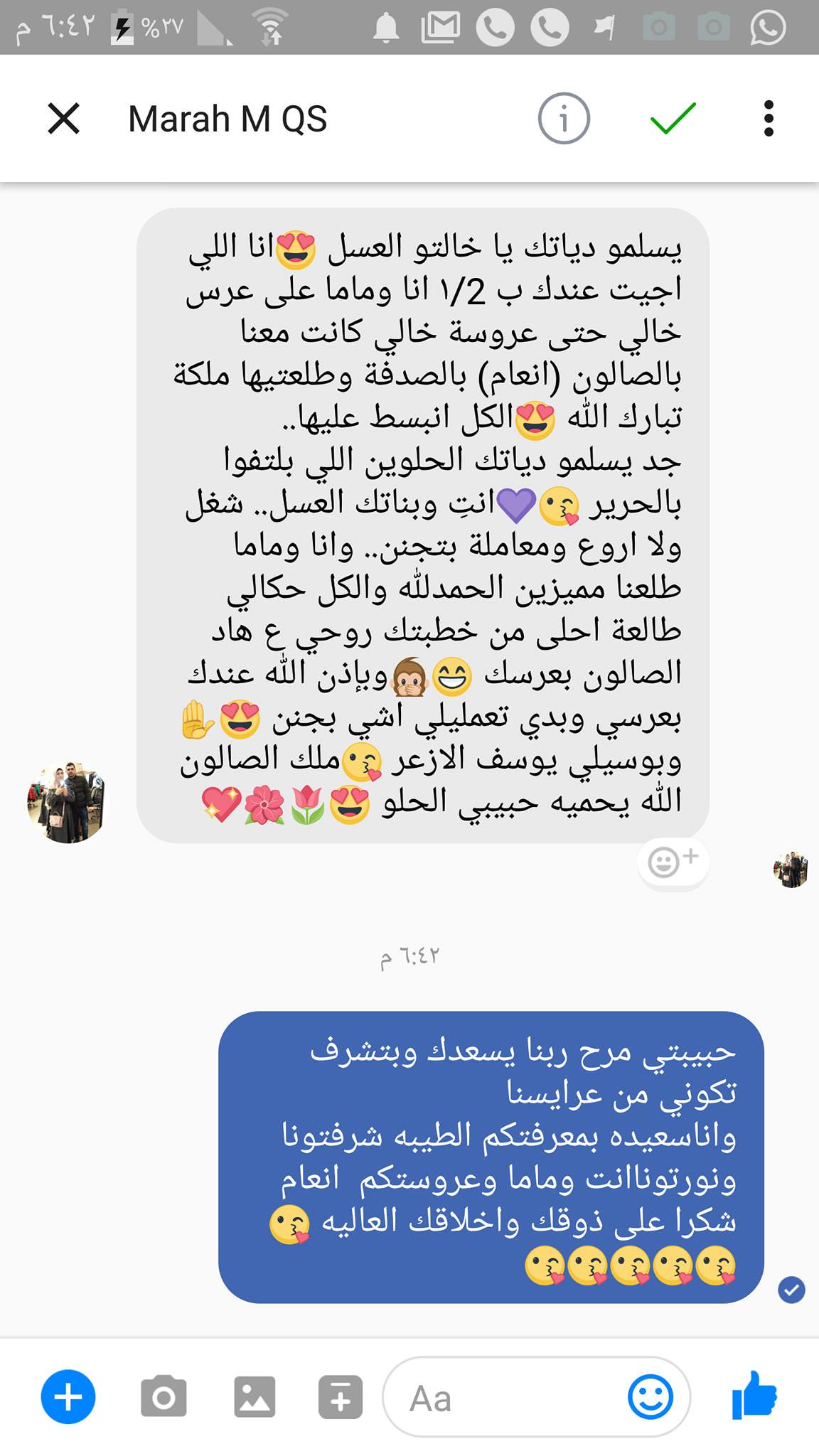Add an emoji reaction to the received message
Screen dimensions: 819x1456
click(x=673, y=862)
